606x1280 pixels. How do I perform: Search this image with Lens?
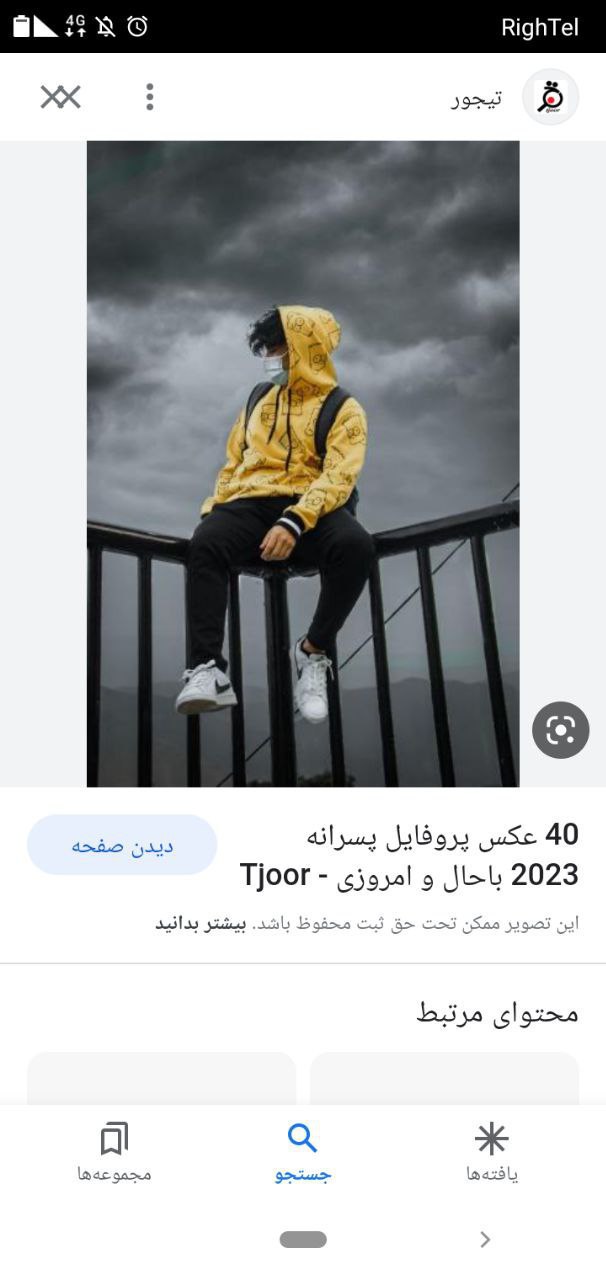tap(560, 730)
